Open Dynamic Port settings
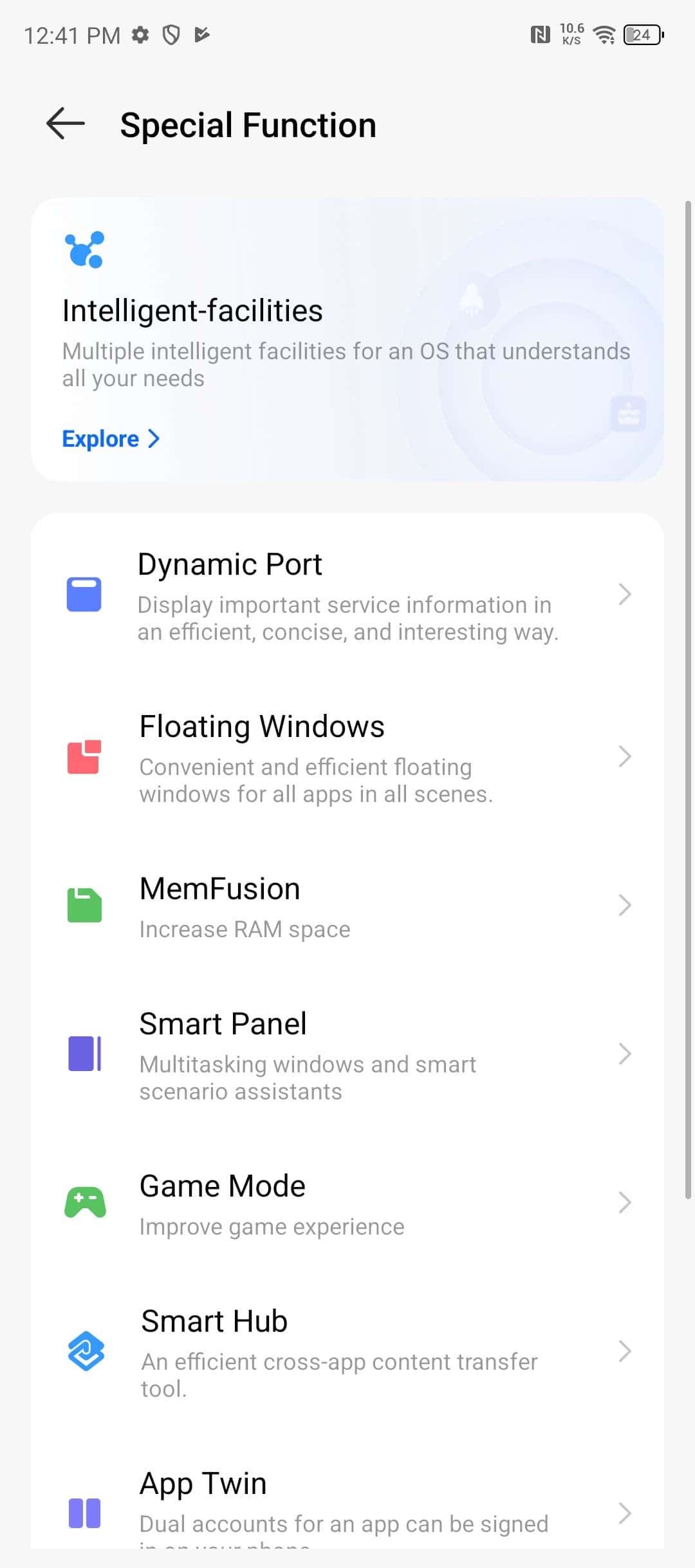695x1568 pixels. click(x=347, y=595)
